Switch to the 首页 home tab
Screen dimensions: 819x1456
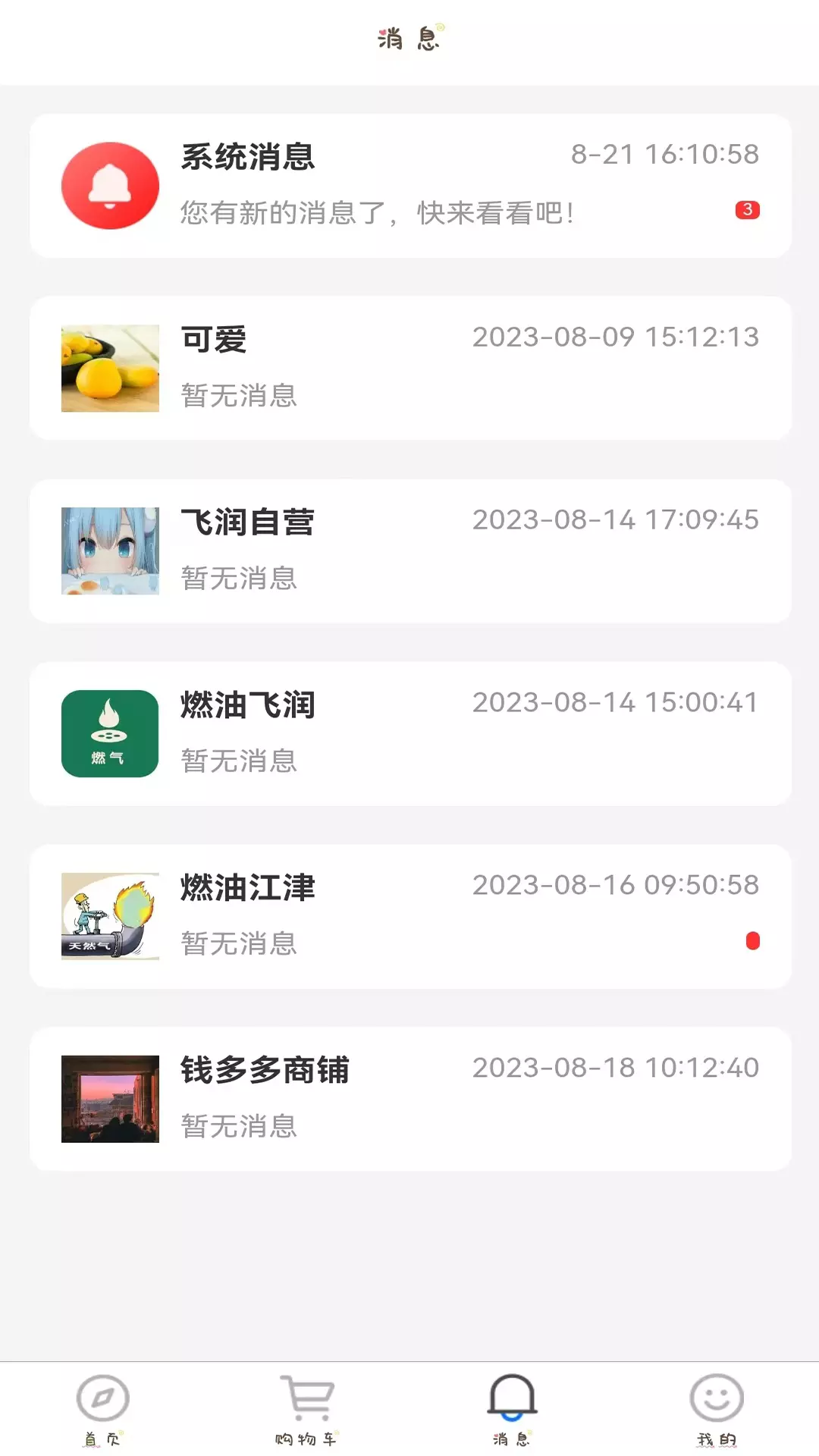102,1410
